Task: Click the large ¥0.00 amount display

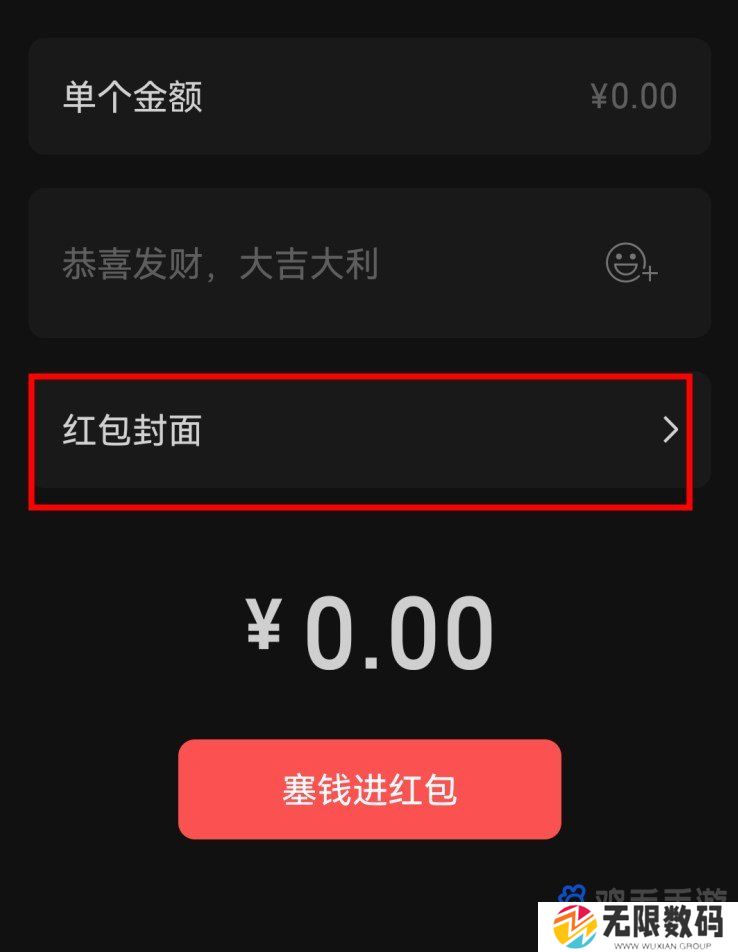Action: point(369,625)
